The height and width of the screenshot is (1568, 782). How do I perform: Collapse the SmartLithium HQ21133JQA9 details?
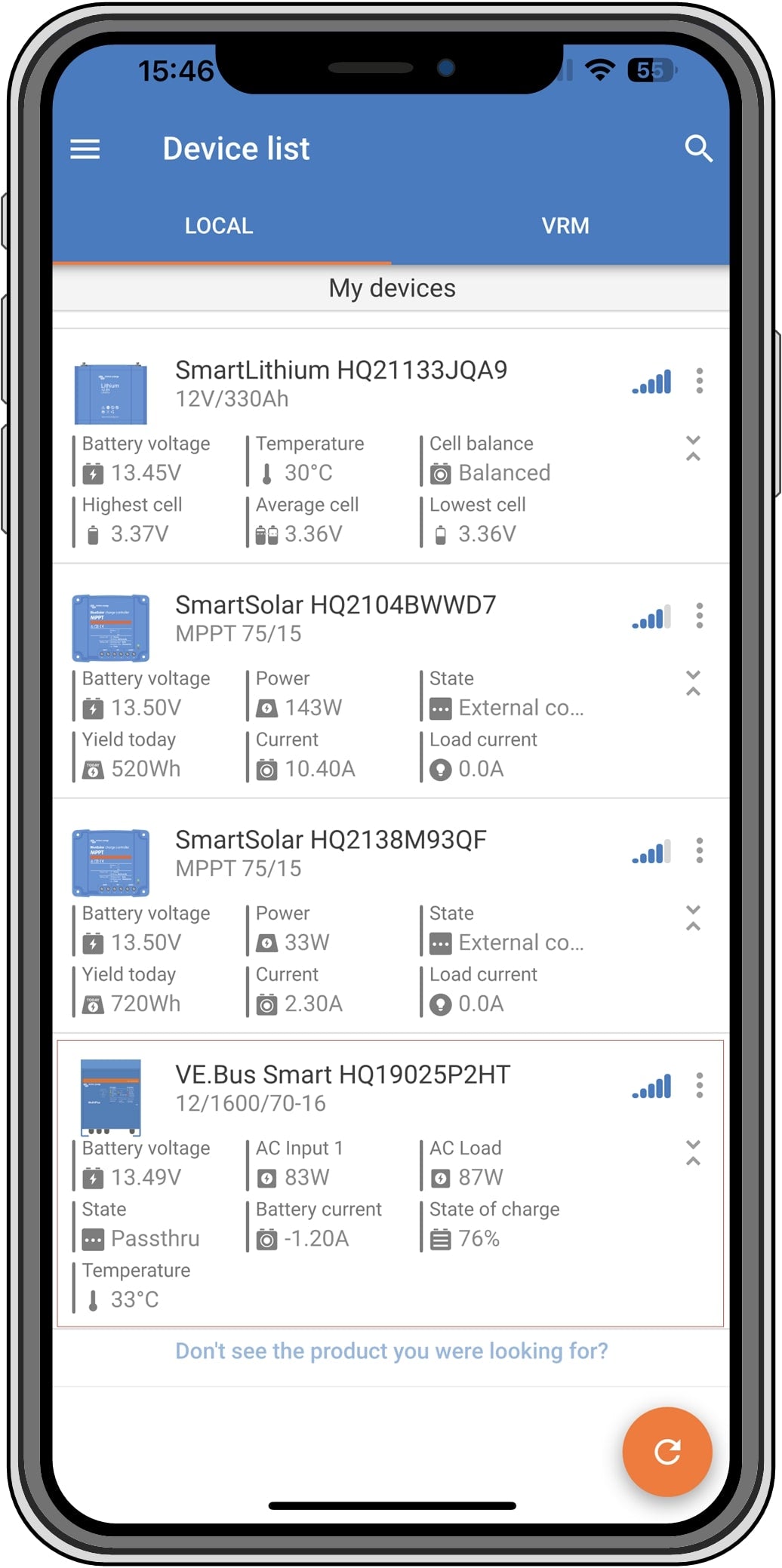(x=693, y=448)
